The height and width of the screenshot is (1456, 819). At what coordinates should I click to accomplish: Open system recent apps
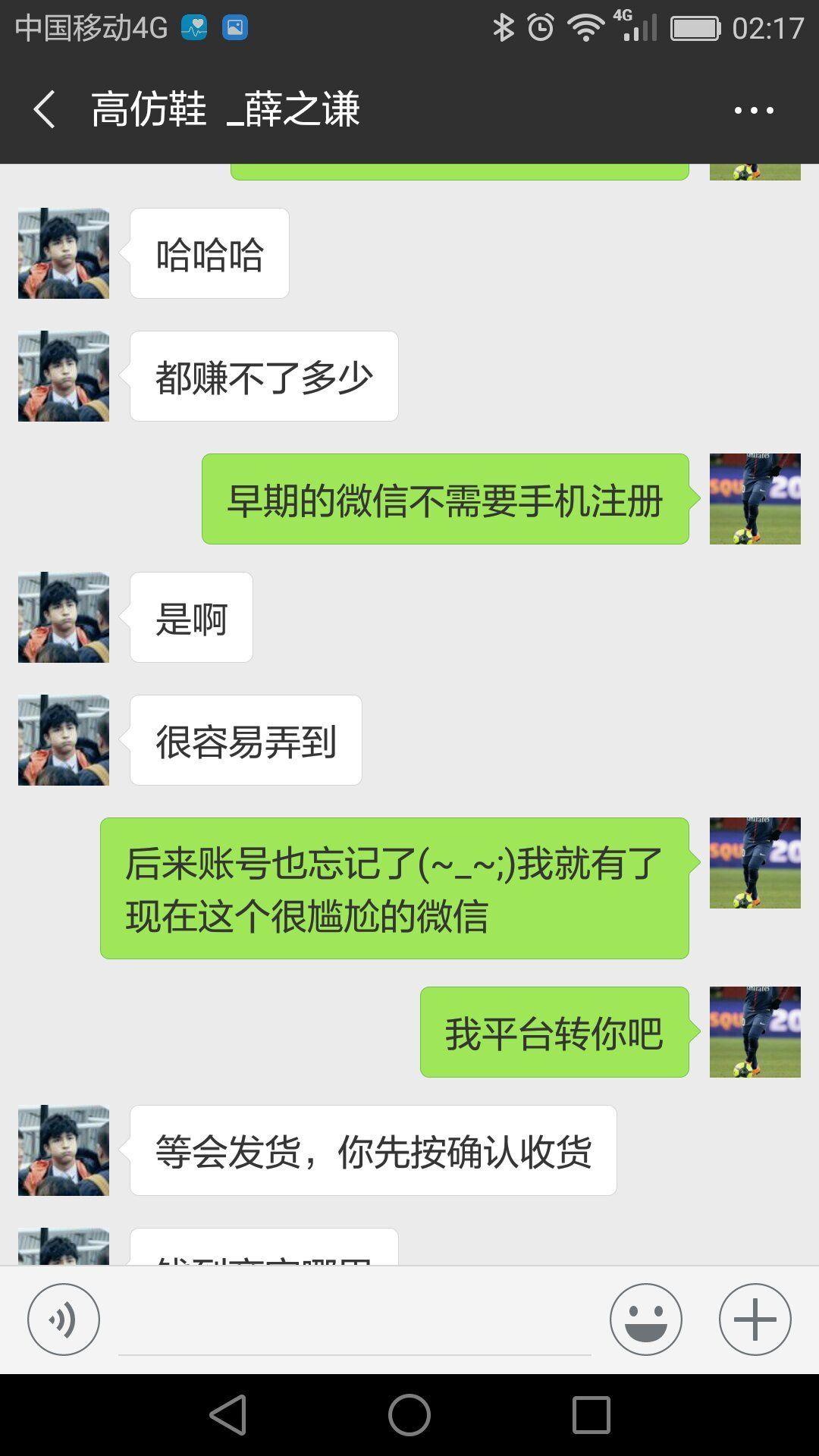click(x=591, y=1415)
